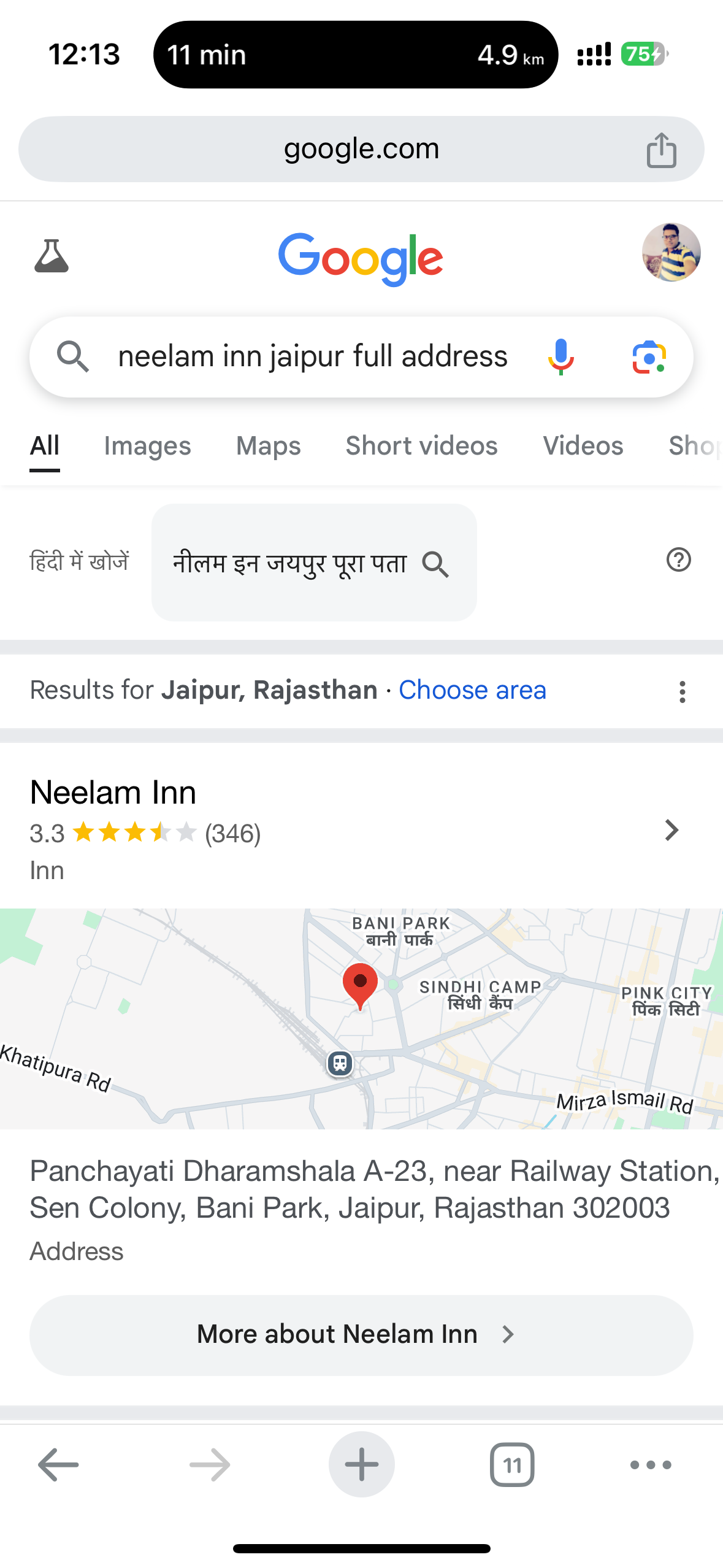Switch to the Short videos tab
Image resolution: width=723 pixels, height=1568 pixels.
coord(421,446)
